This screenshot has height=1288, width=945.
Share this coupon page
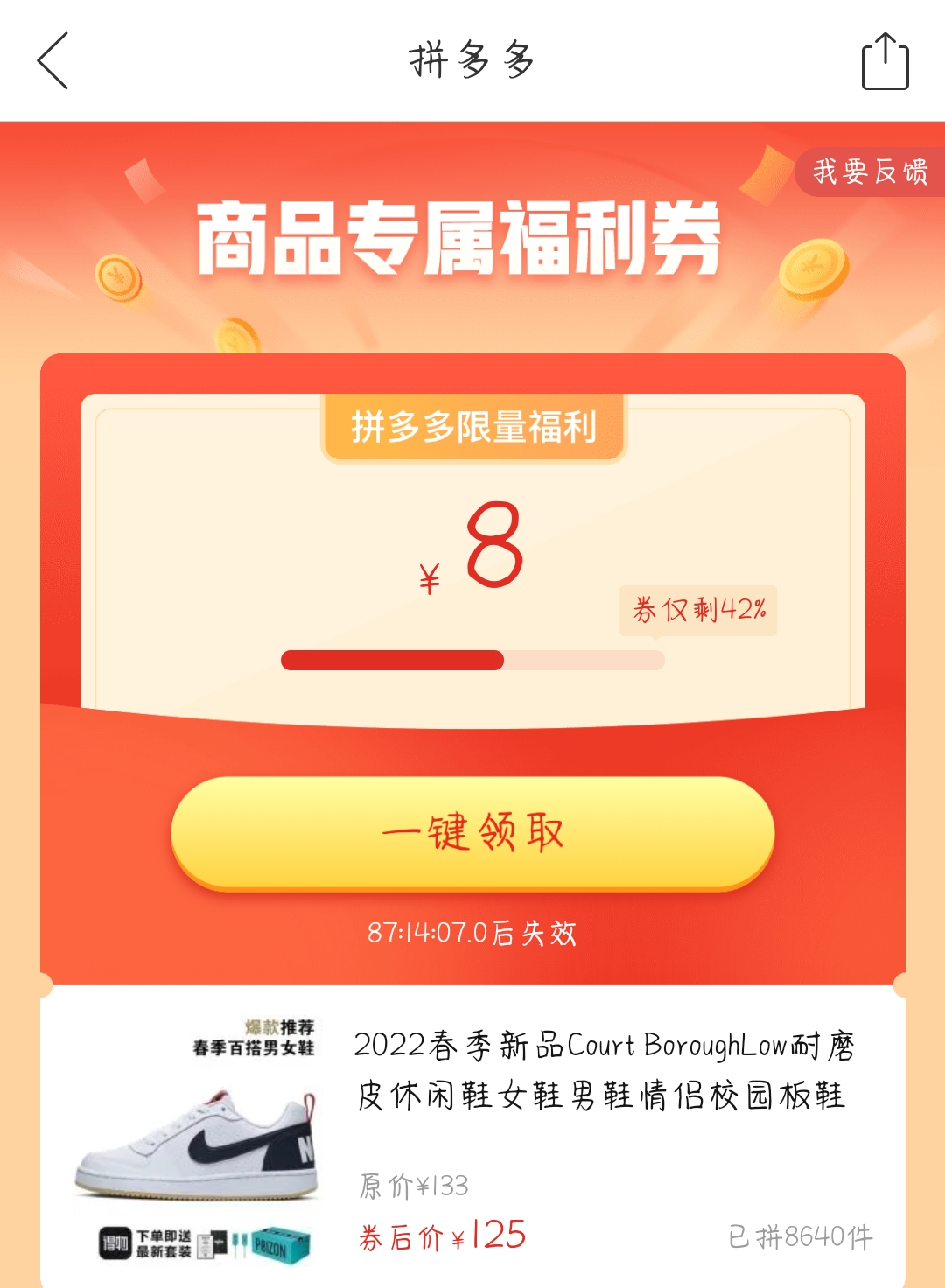pyautogui.click(x=885, y=61)
